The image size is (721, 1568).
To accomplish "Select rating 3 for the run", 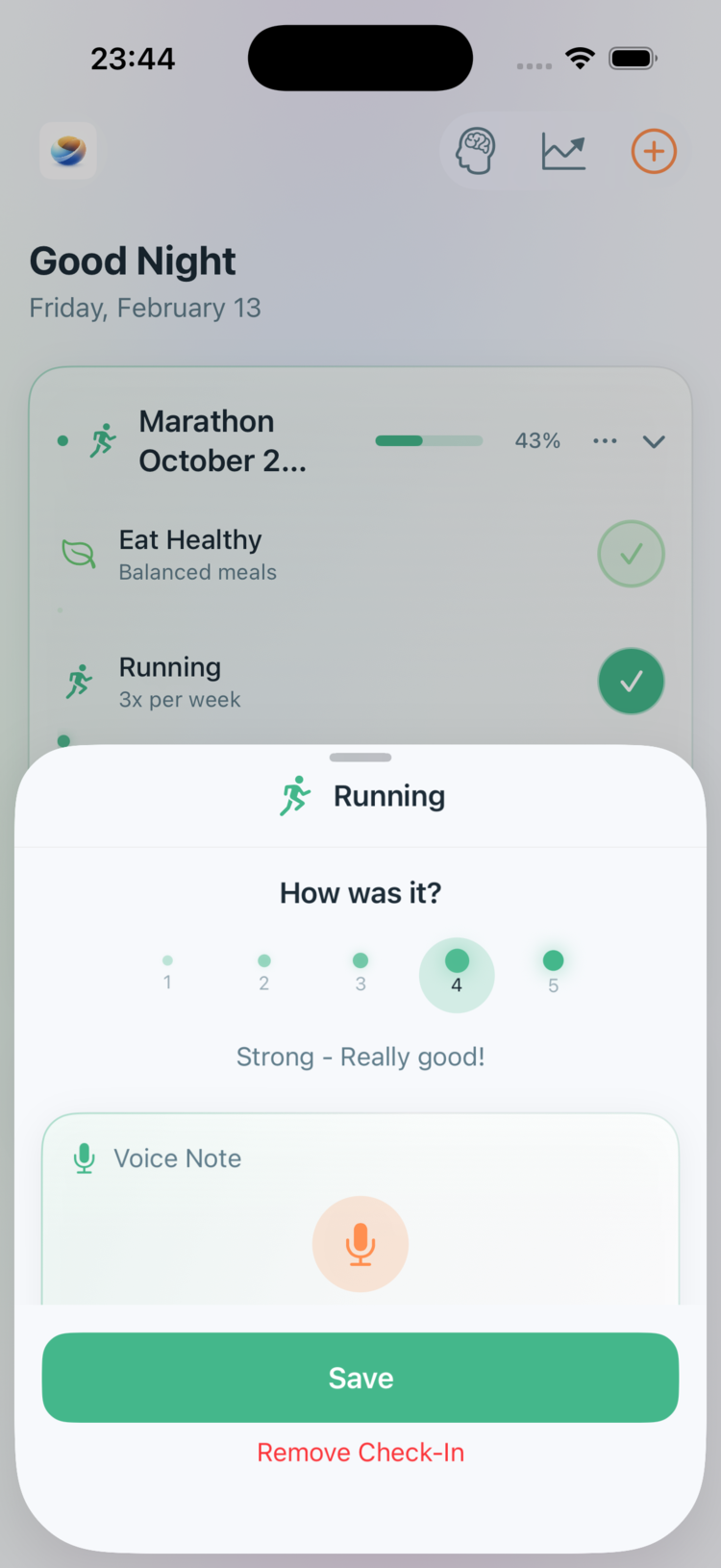I will 360,971.
